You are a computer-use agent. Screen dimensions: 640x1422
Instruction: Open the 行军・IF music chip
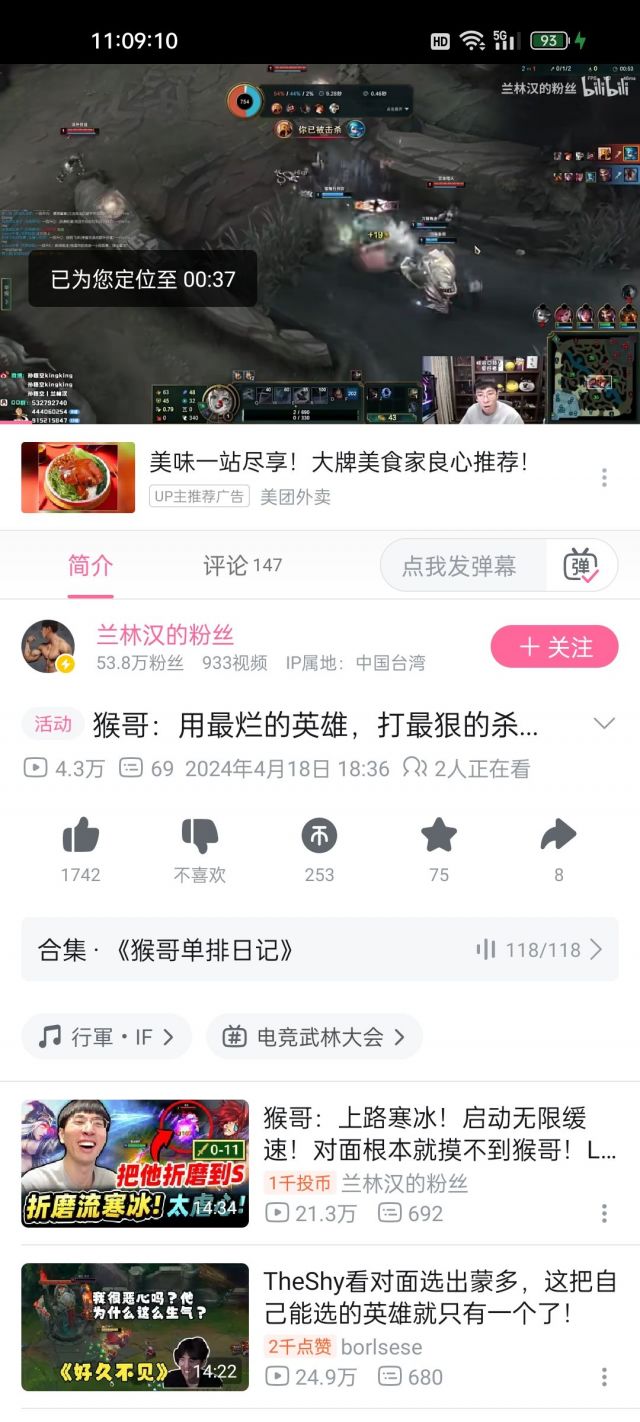[x=106, y=1037]
